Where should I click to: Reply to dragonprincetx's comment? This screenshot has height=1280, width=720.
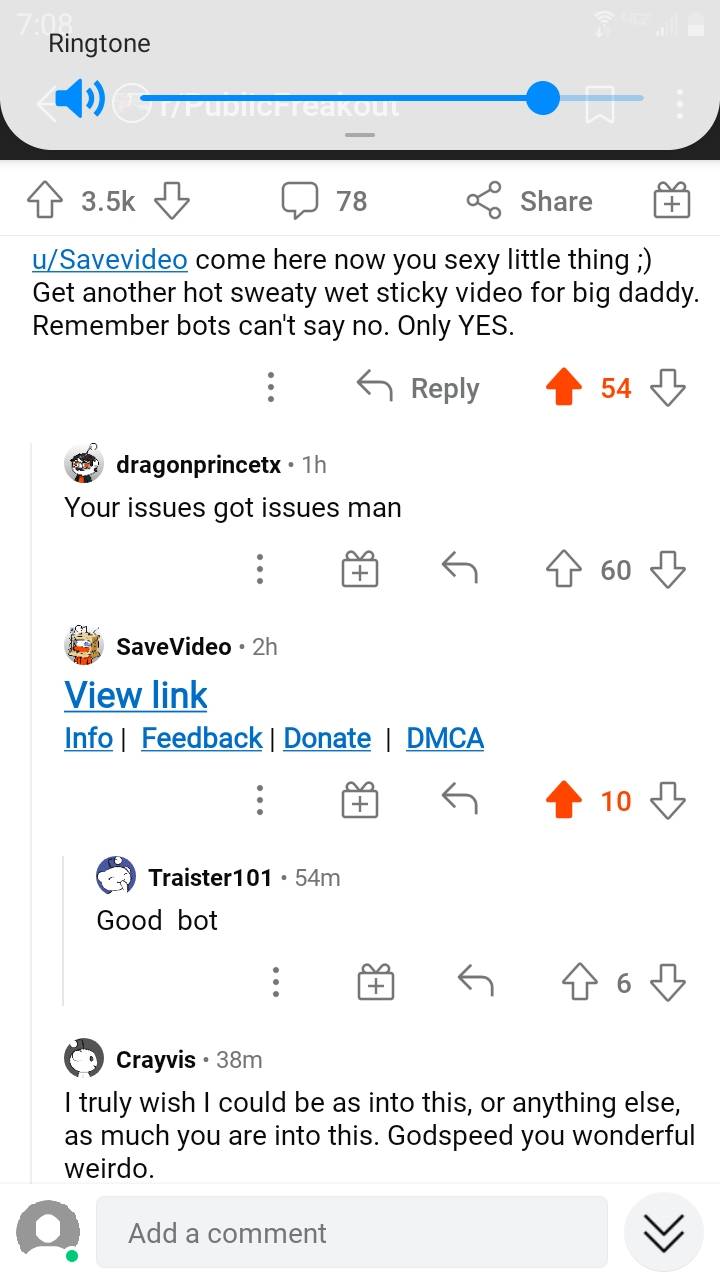click(460, 570)
